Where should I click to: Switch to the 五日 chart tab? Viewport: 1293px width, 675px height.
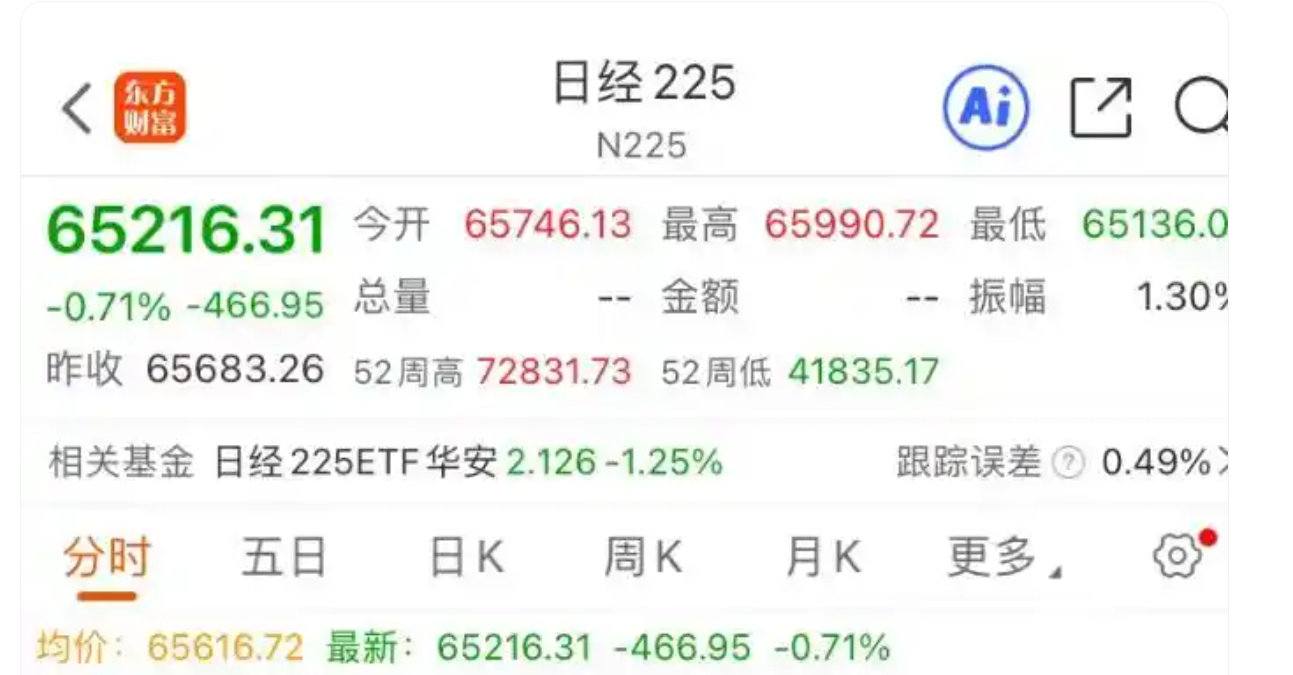coord(284,557)
